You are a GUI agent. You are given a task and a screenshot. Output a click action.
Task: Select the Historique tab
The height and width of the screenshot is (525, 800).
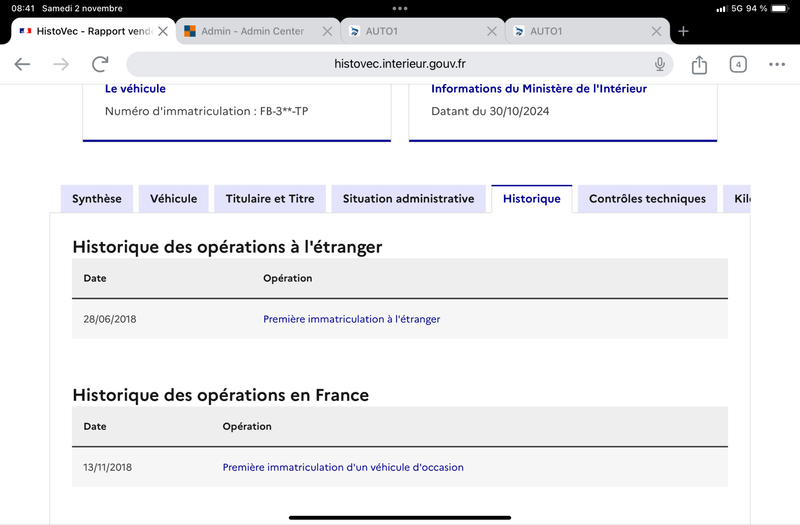pos(532,198)
